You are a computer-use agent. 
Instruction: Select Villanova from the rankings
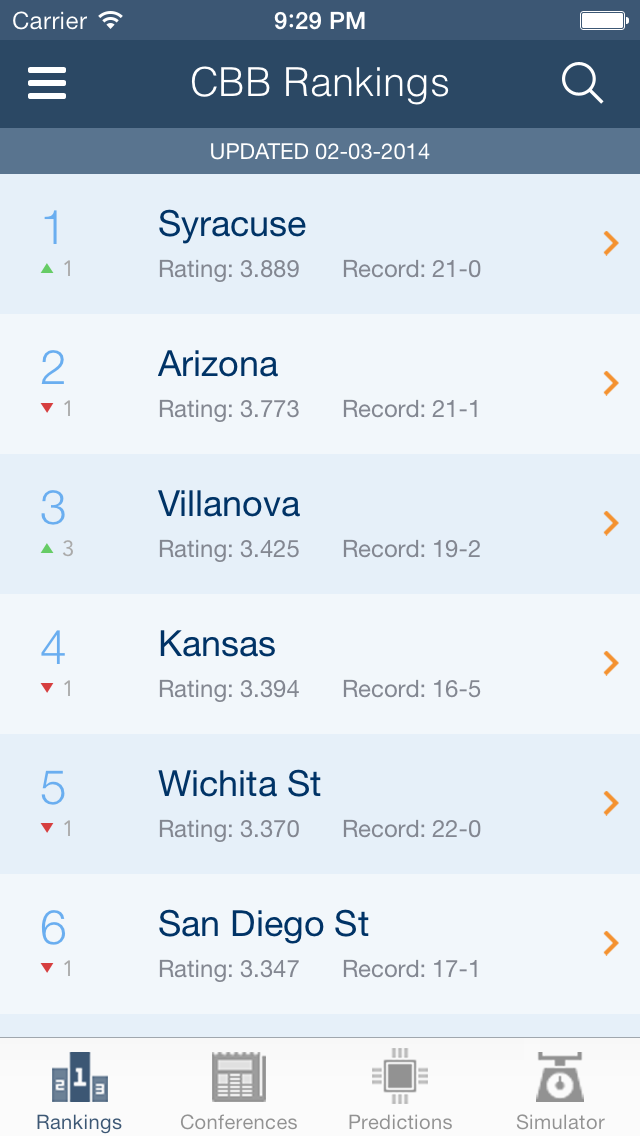(x=320, y=524)
